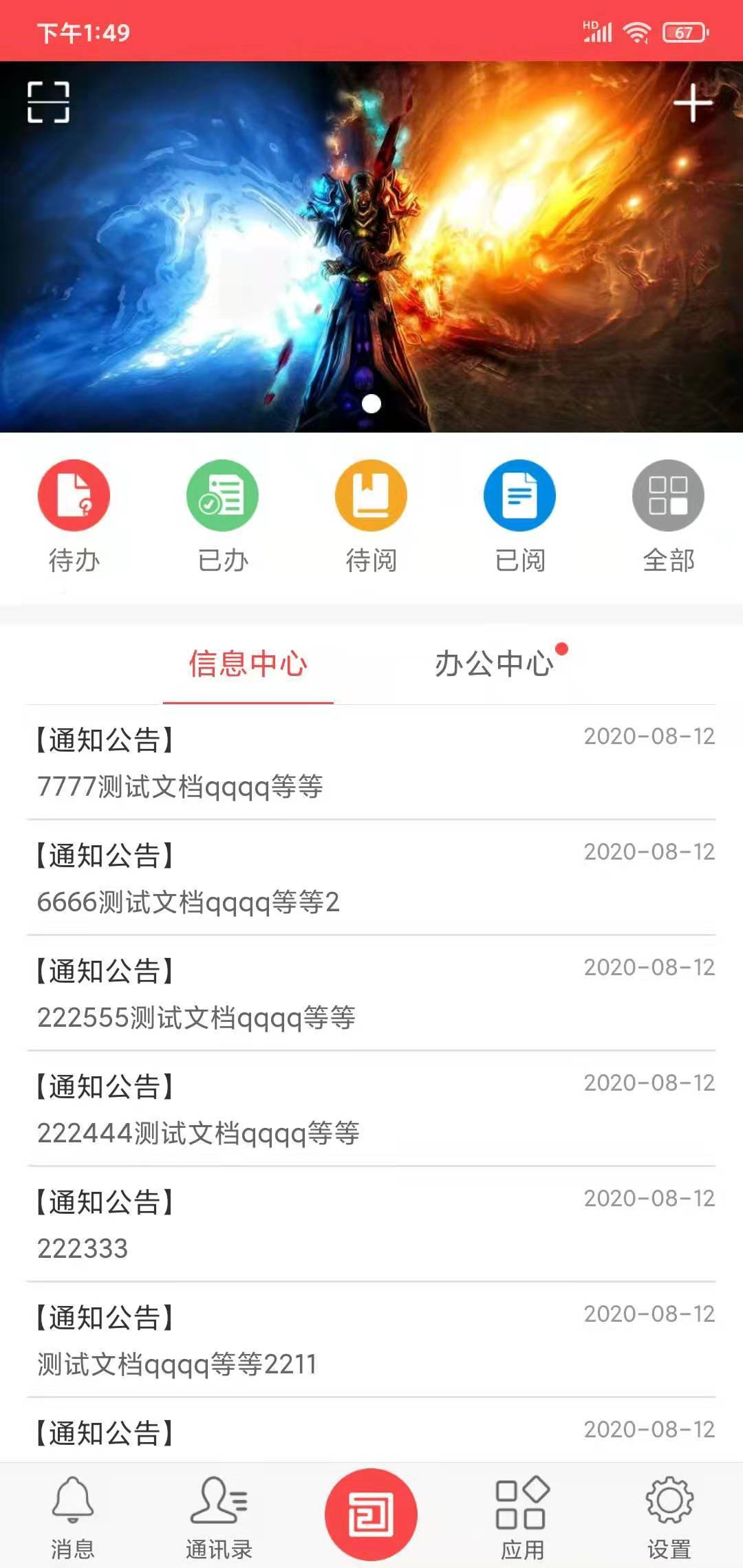Open notice 222444测试文档qqqq等等

(371, 1109)
